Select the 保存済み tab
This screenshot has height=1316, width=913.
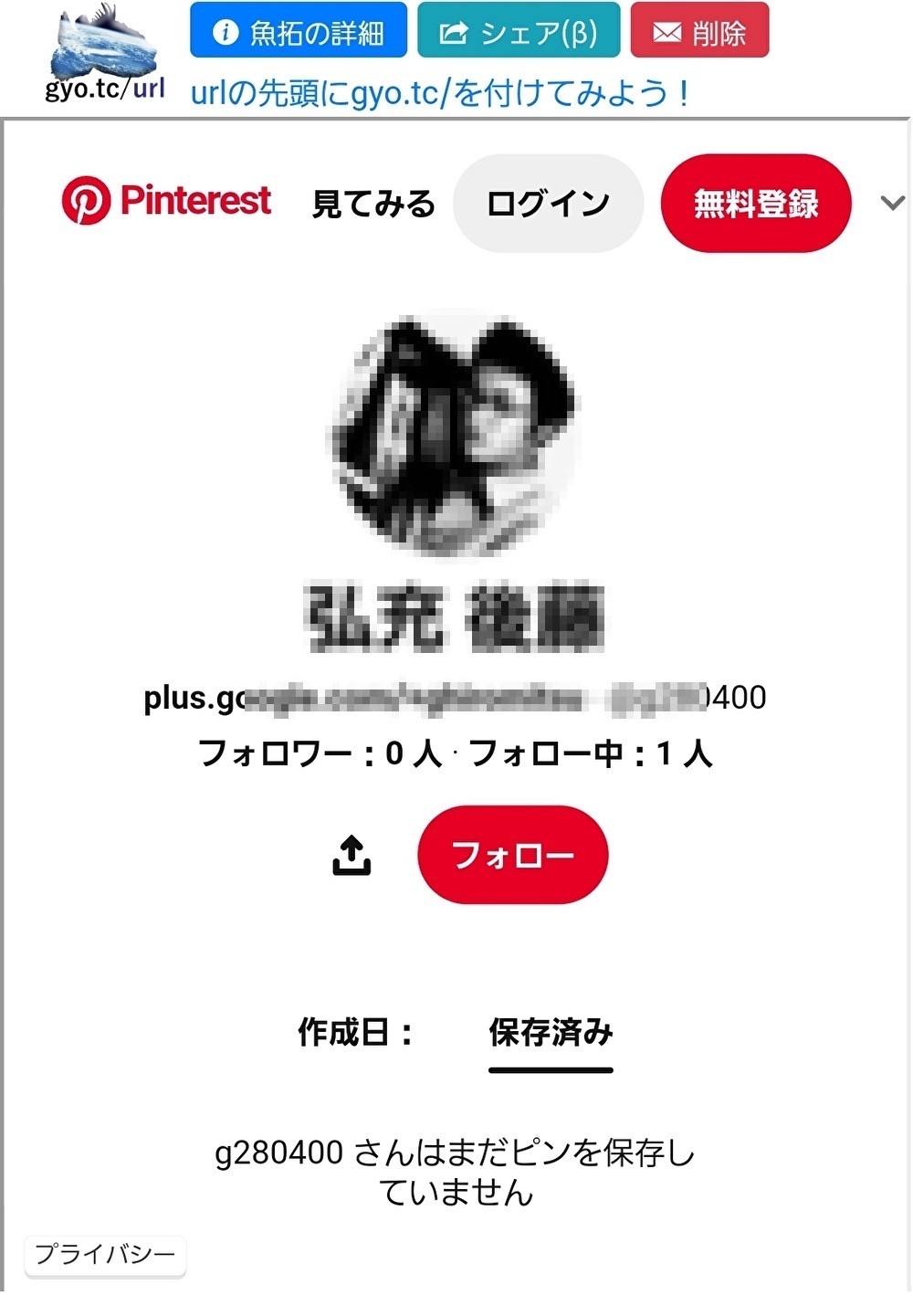(x=551, y=1033)
